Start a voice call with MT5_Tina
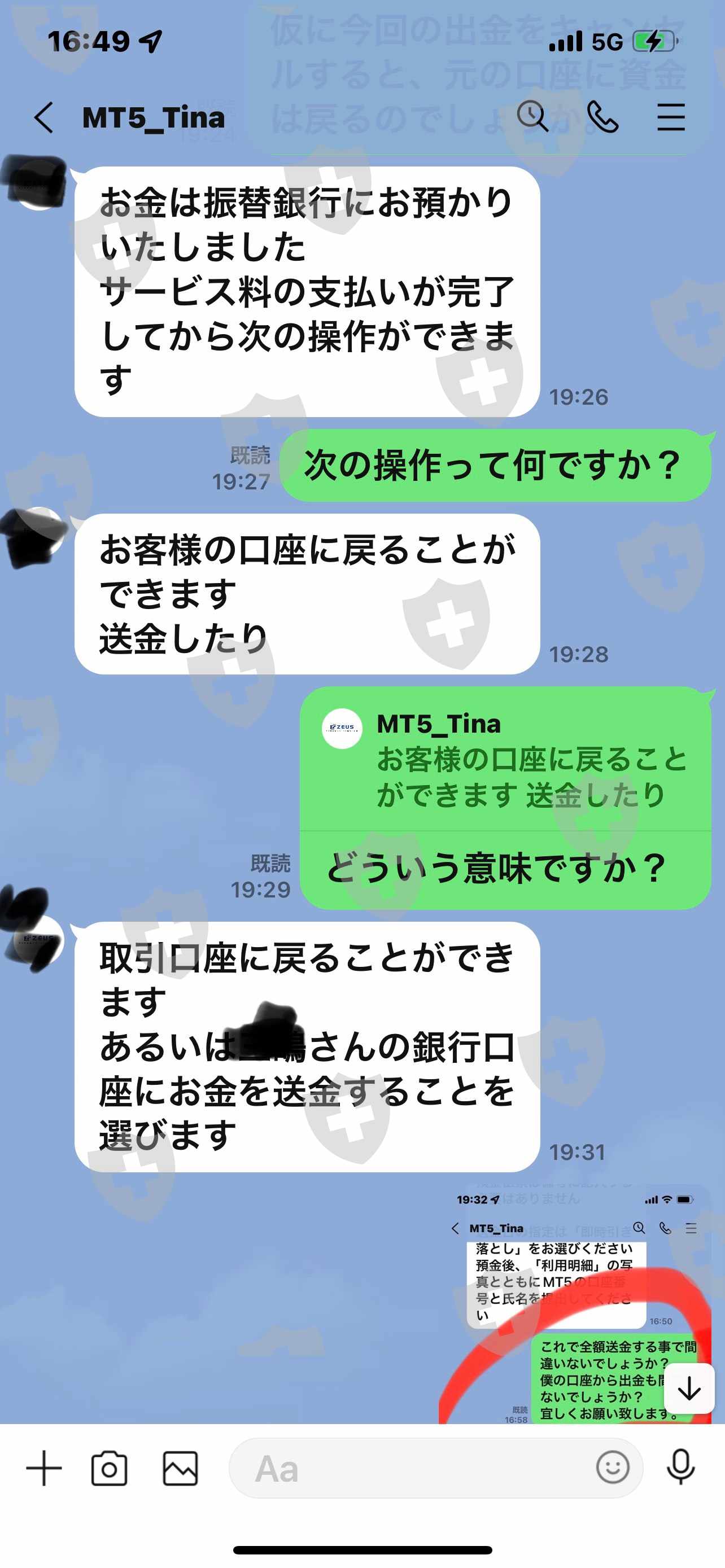This screenshot has height=1568, width=725. click(x=602, y=117)
